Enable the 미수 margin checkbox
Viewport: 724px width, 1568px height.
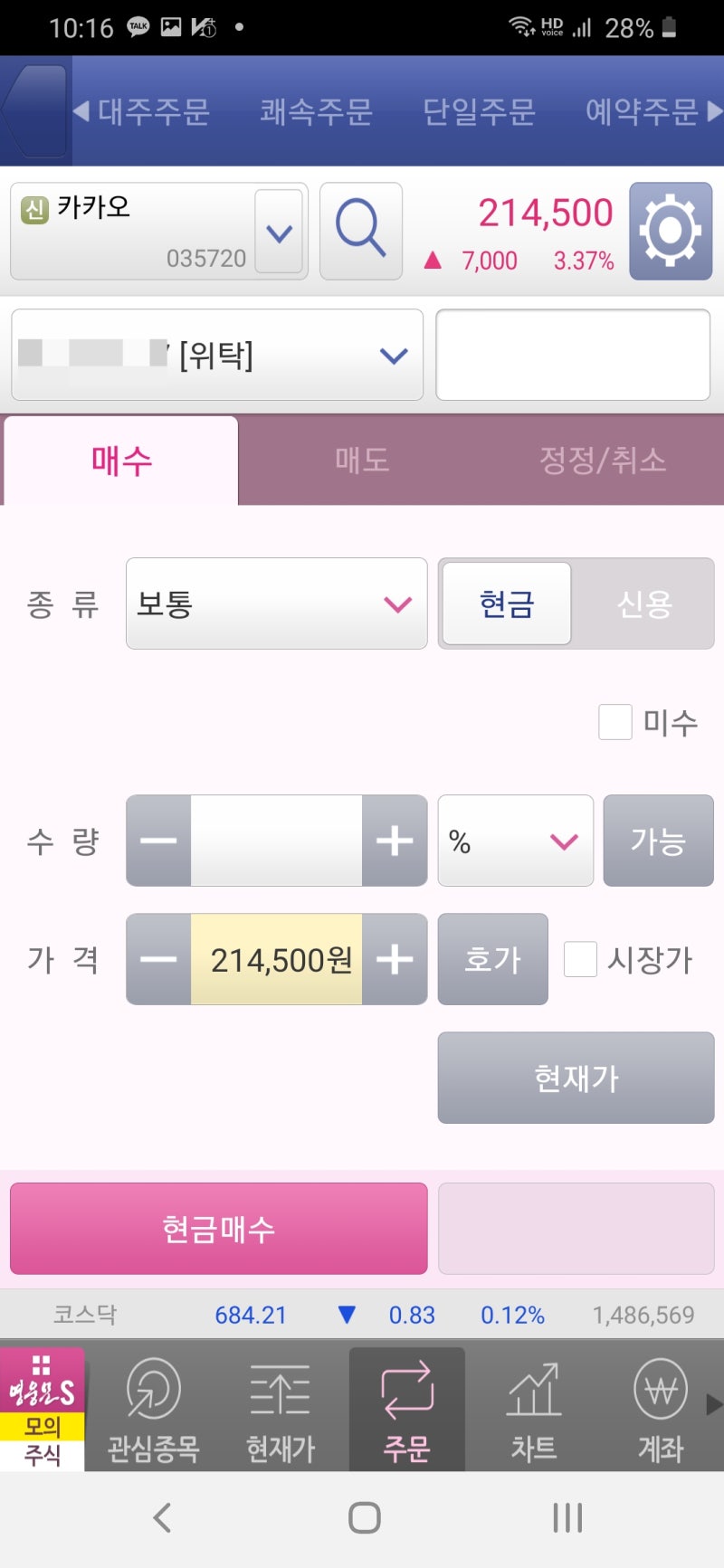[615, 722]
